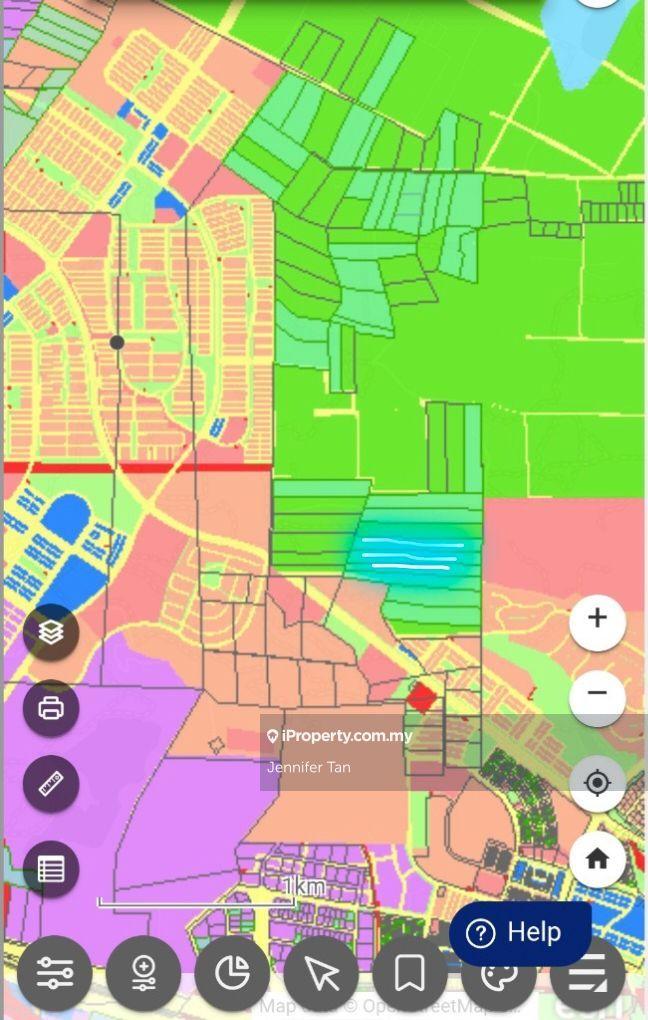Center map on my current location

pyautogui.click(x=597, y=782)
